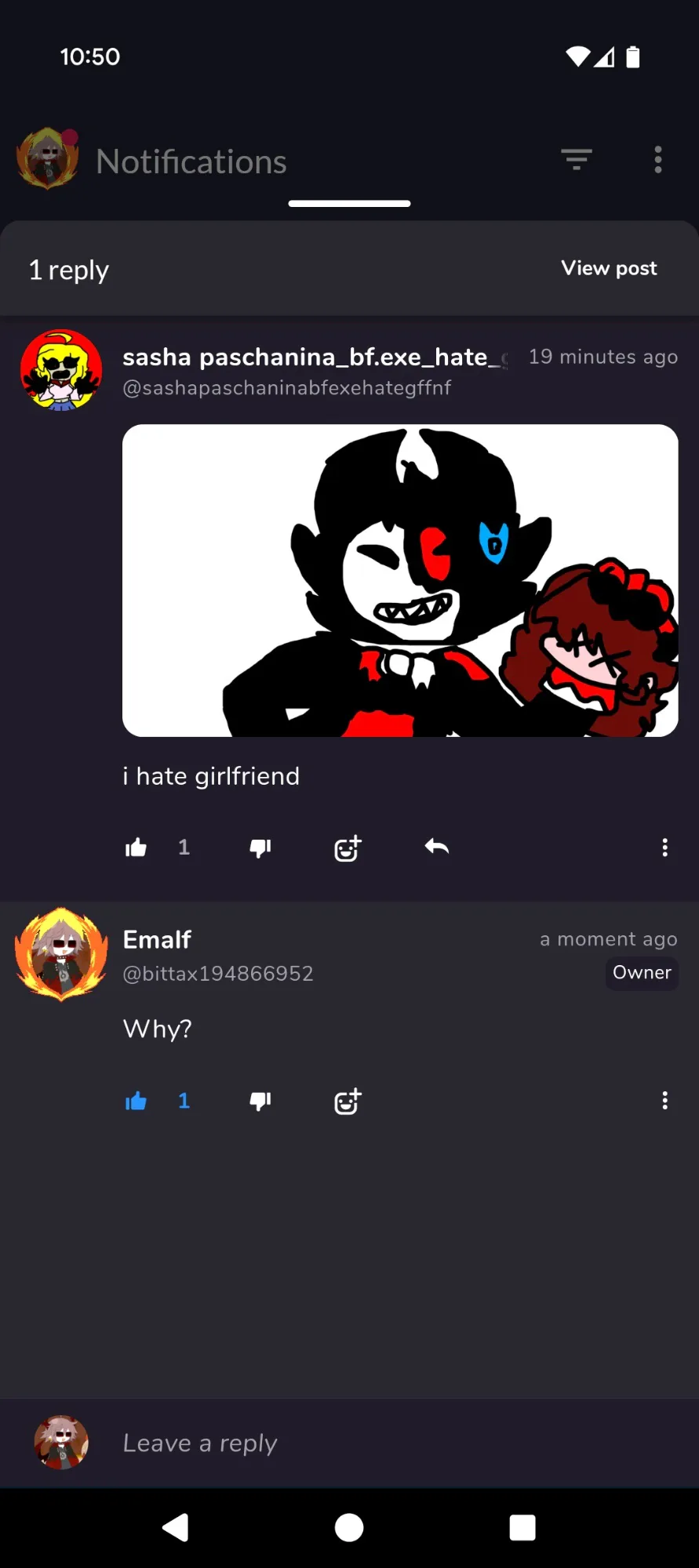699x1568 pixels.
Task: Open the drawing attached to sasha's comment
Action: pyautogui.click(x=400, y=581)
